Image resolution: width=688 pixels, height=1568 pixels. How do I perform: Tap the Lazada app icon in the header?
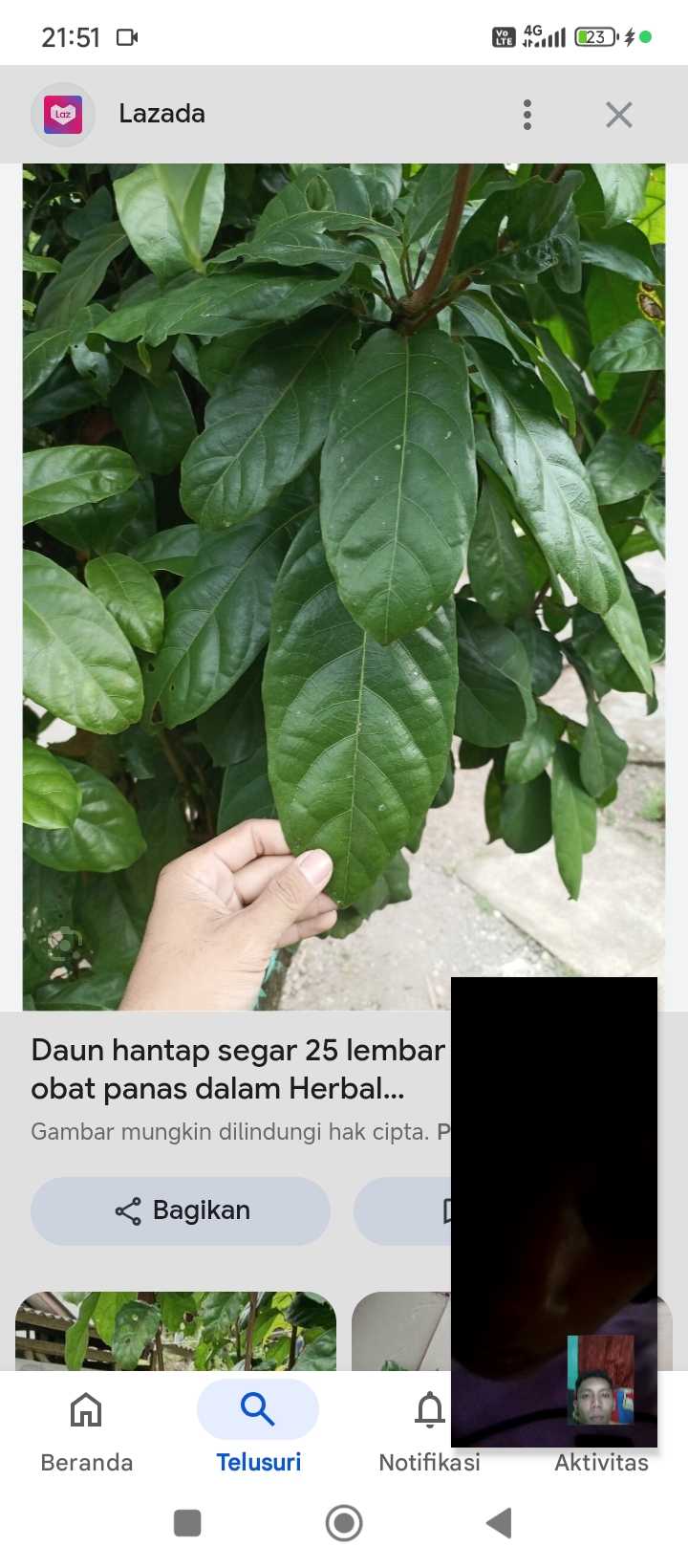(x=63, y=114)
